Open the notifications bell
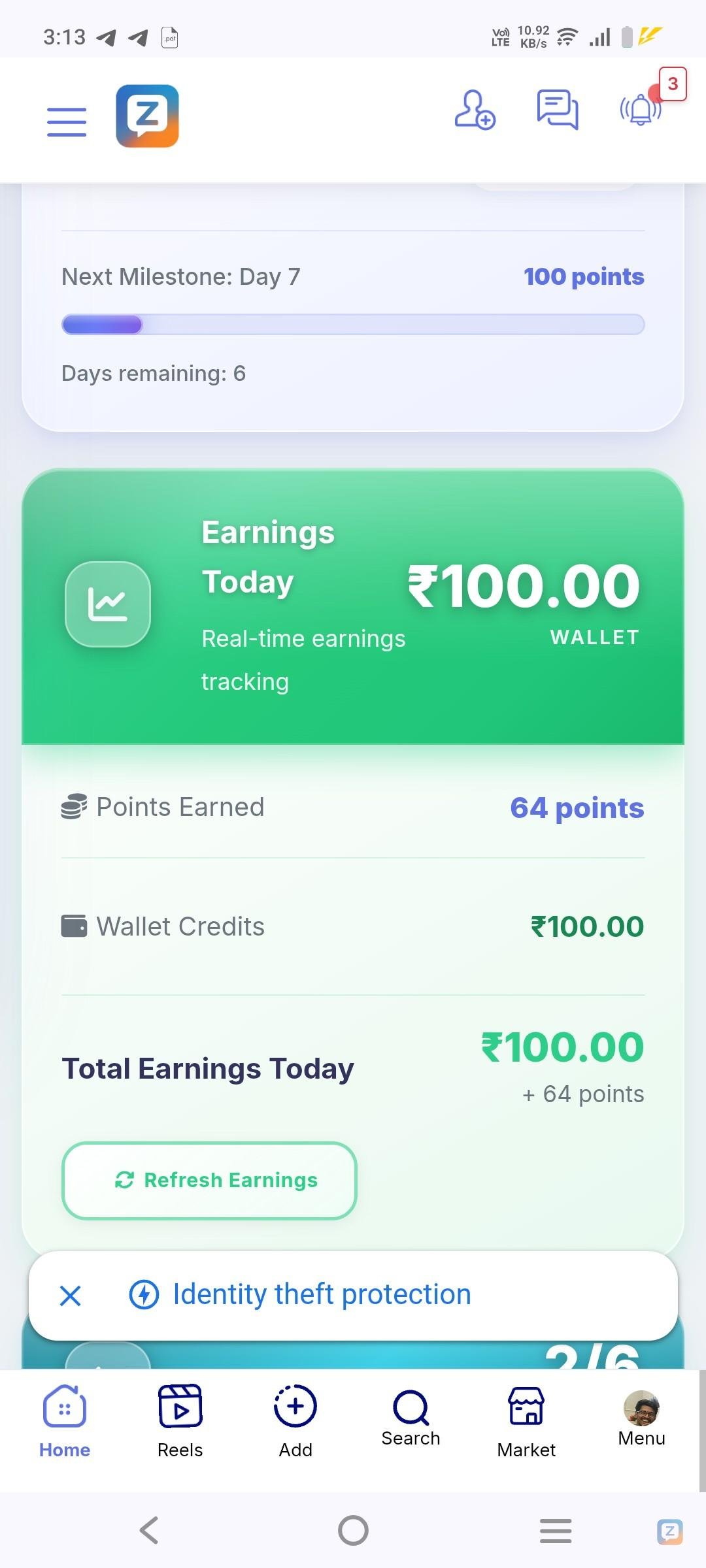The width and height of the screenshot is (706, 1568). (641, 109)
